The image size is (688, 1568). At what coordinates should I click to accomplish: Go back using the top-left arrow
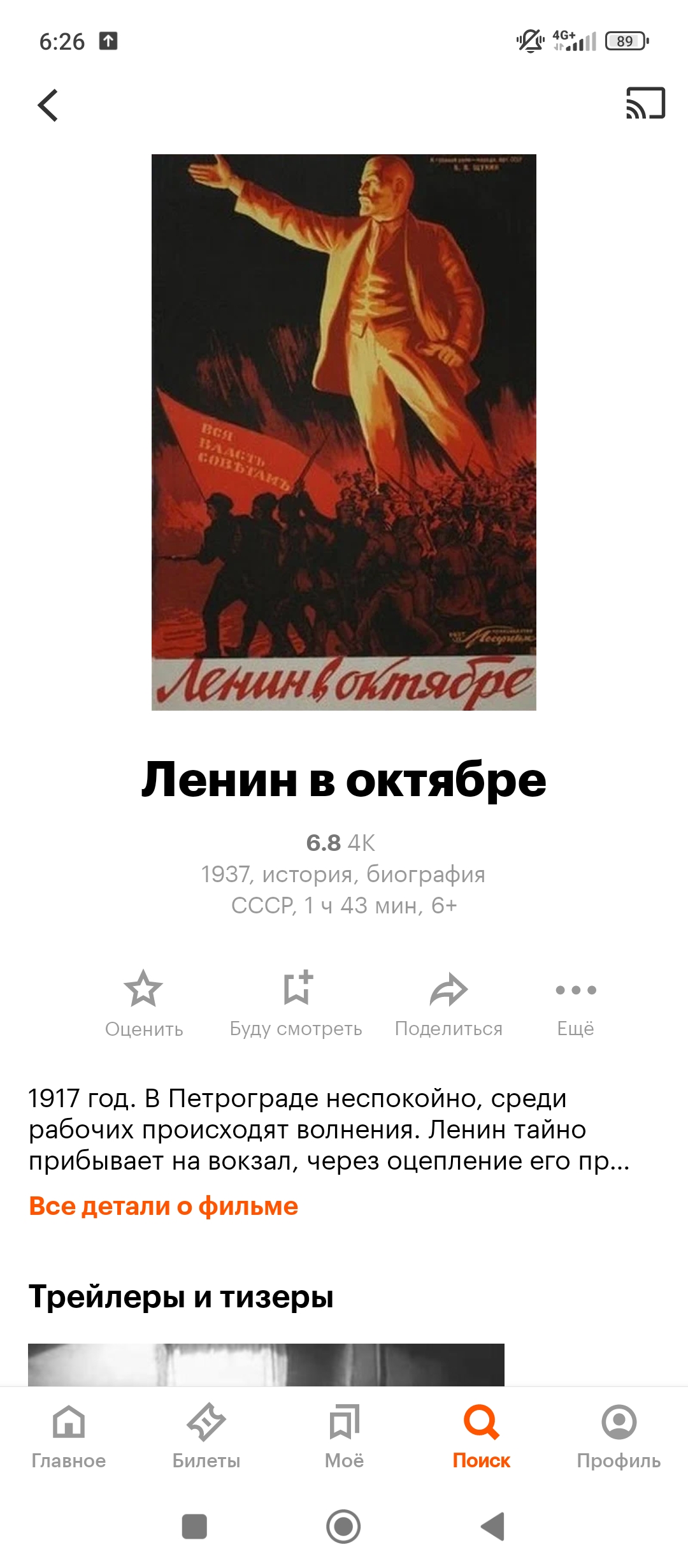coord(48,105)
